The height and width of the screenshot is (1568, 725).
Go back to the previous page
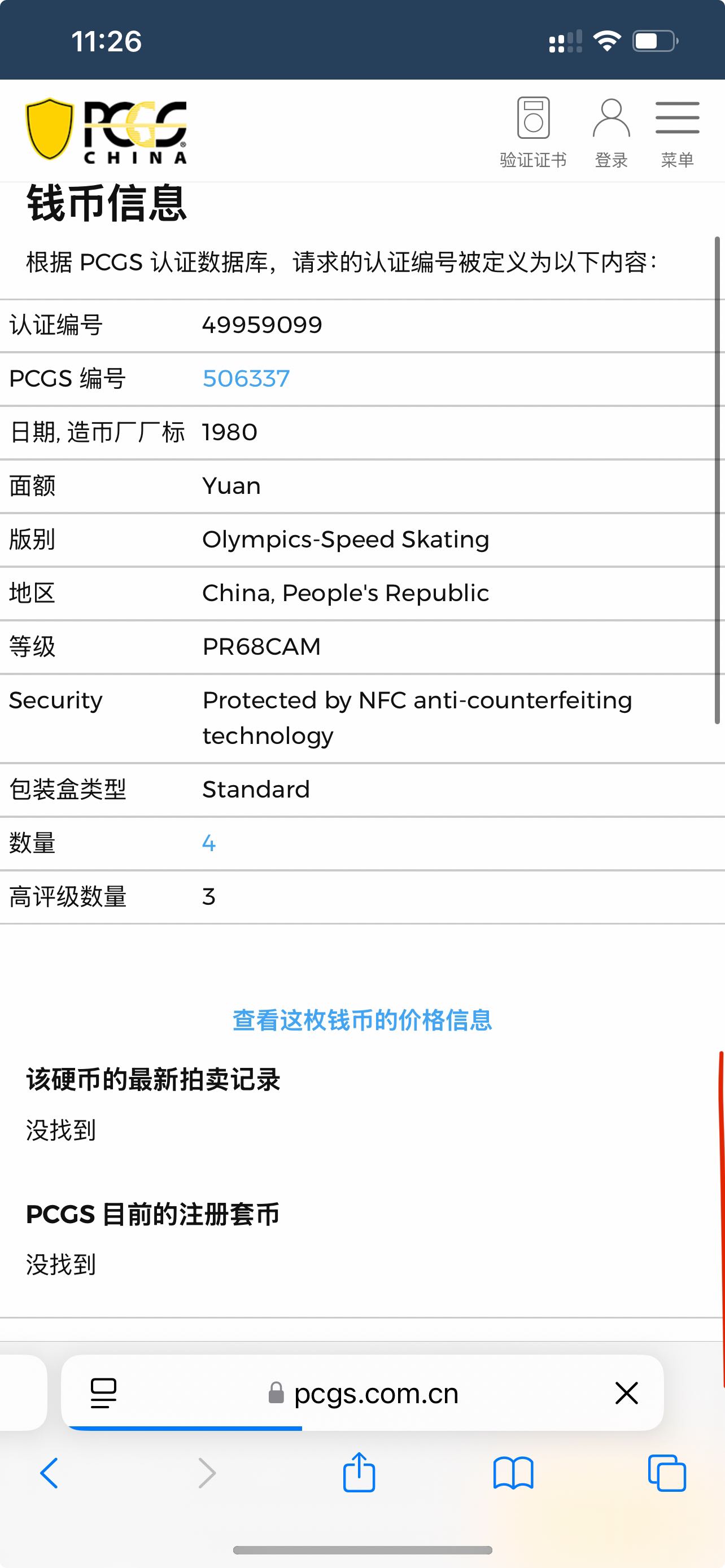pyautogui.click(x=49, y=1473)
